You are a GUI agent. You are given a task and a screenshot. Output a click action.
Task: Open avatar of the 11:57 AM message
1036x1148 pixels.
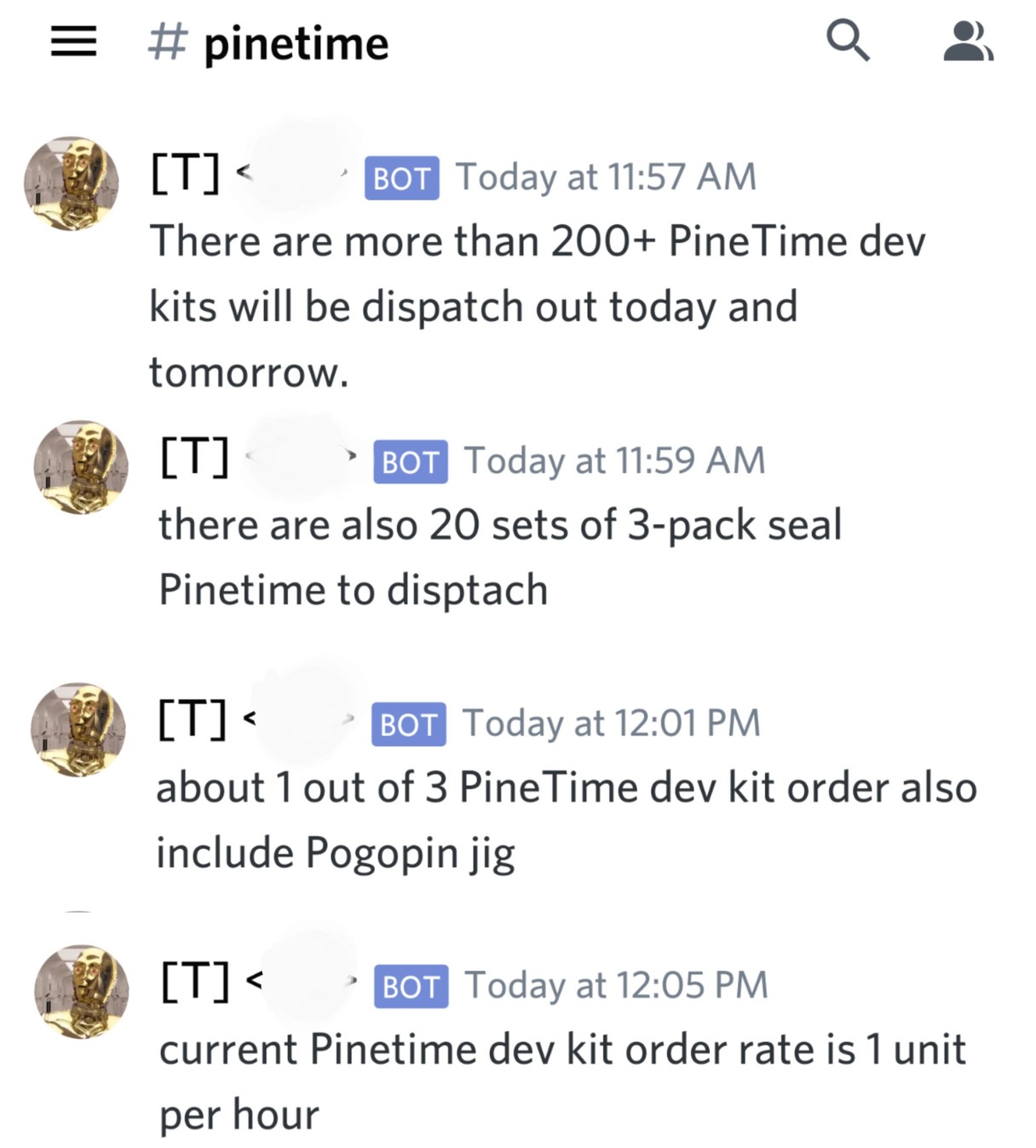click(72, 182)
